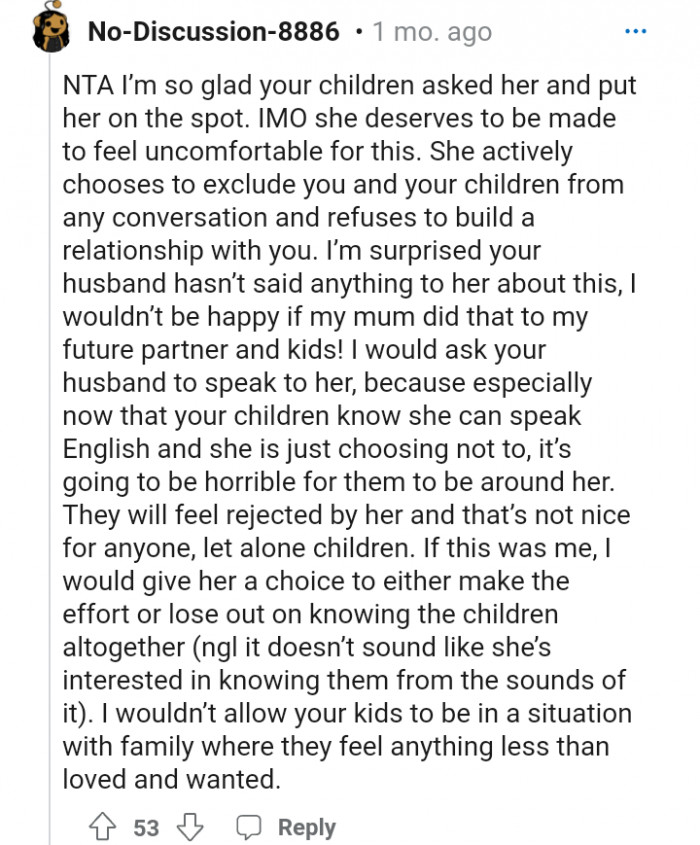Screen dimensions: 700x845
Task: Open No-Discussion-8886's profile avatar
Action: 49,32
